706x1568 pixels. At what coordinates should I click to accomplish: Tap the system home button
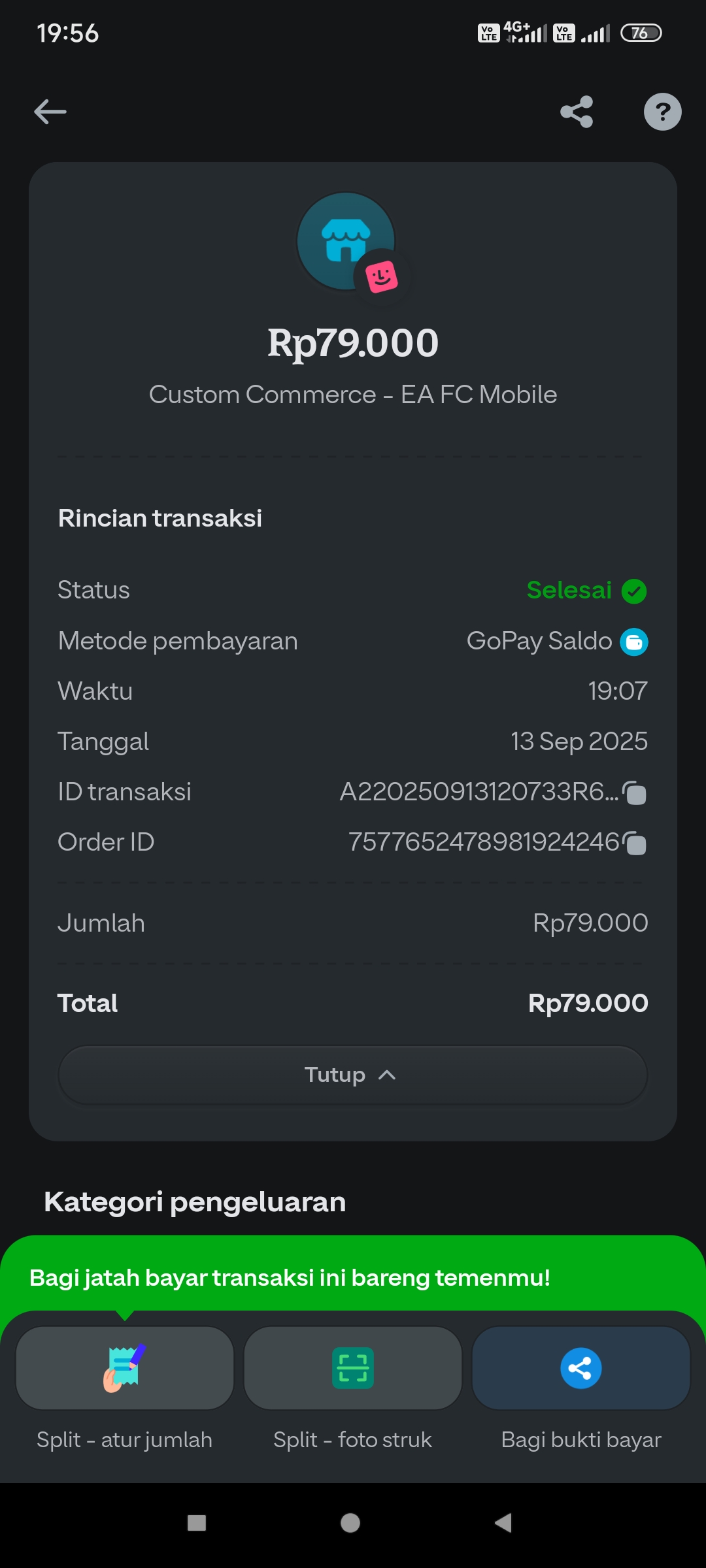(350, 1523)
